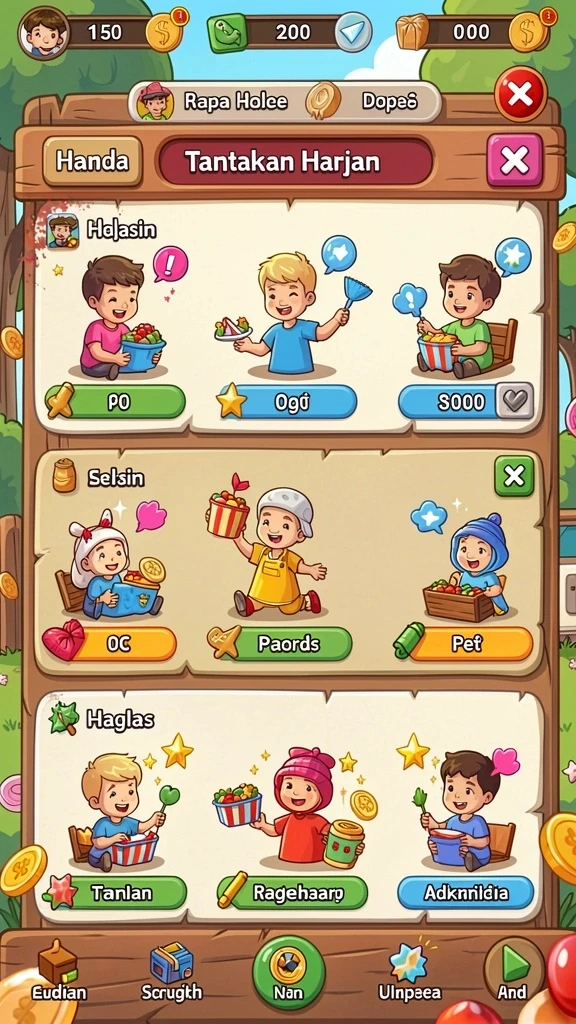Viewport: 576px width, 1024px height.
Task: Close the panel with the red X
Action: click(520, 95)
